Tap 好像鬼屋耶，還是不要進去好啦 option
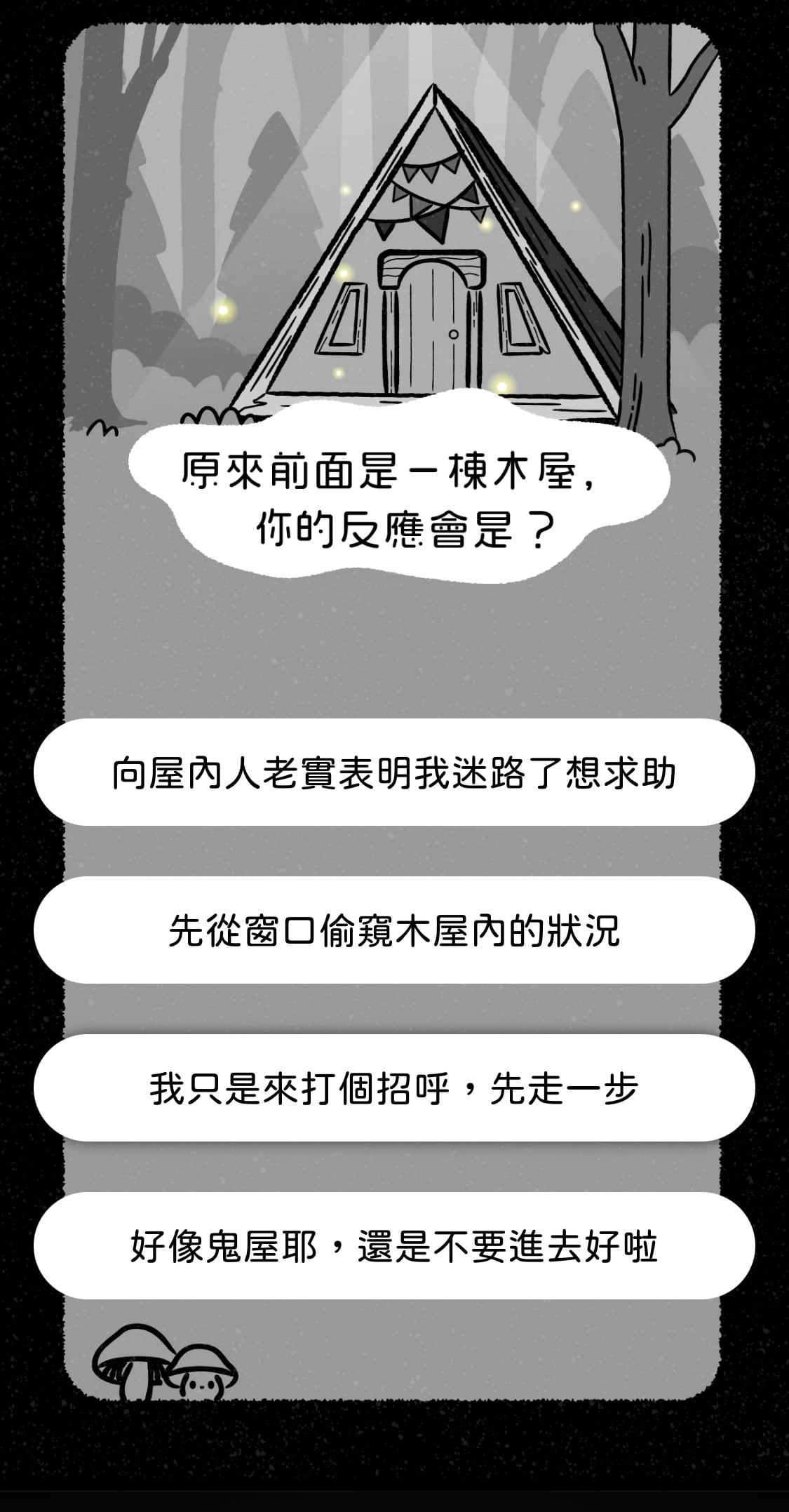The height and width of the screenshot is (1512, 789). pos(394,1246)
